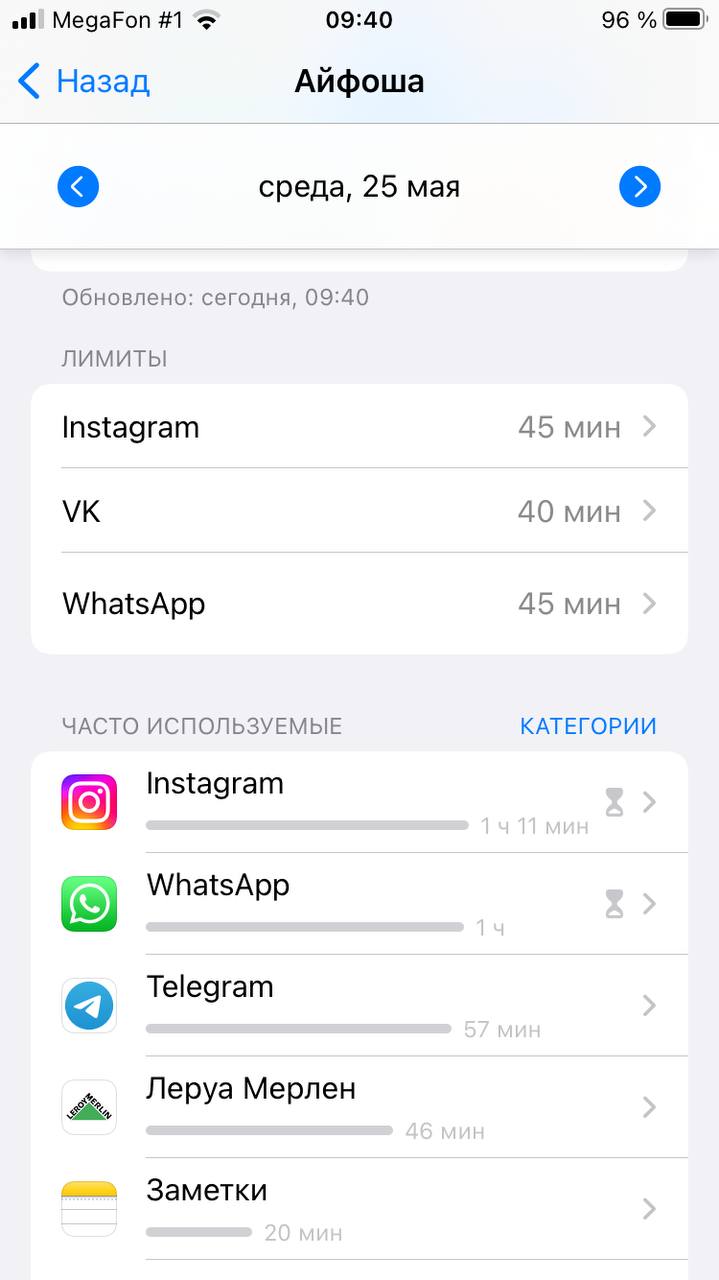719x1280 pixels.
Task: Open Telegram usage details
Action: tap(359, 1005)
